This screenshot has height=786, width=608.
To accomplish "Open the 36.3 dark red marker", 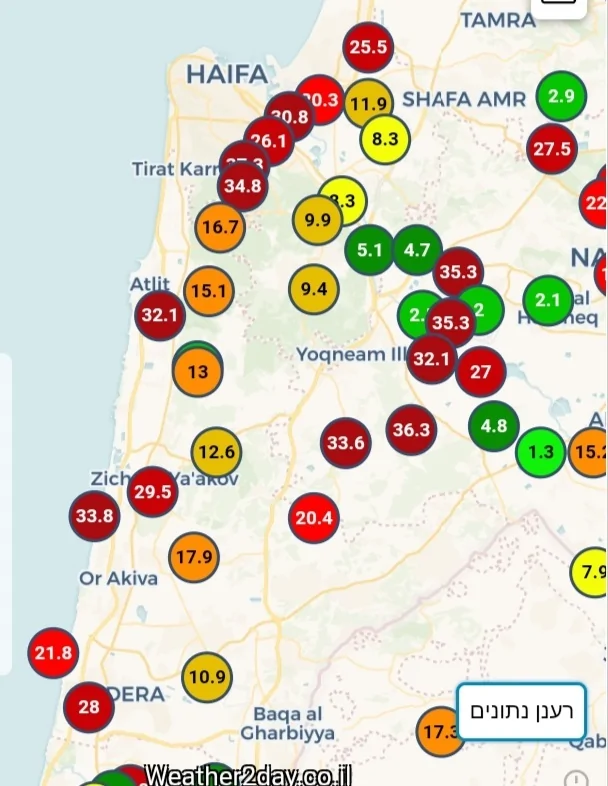I will tap(412, 430).
